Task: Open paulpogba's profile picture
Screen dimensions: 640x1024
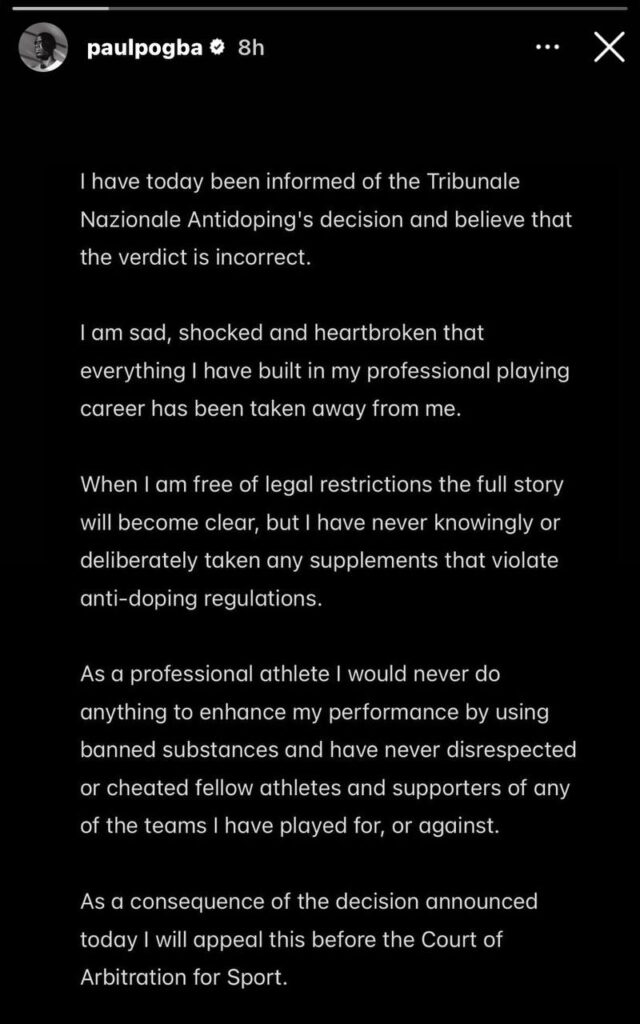Action: tap(43, 48)
